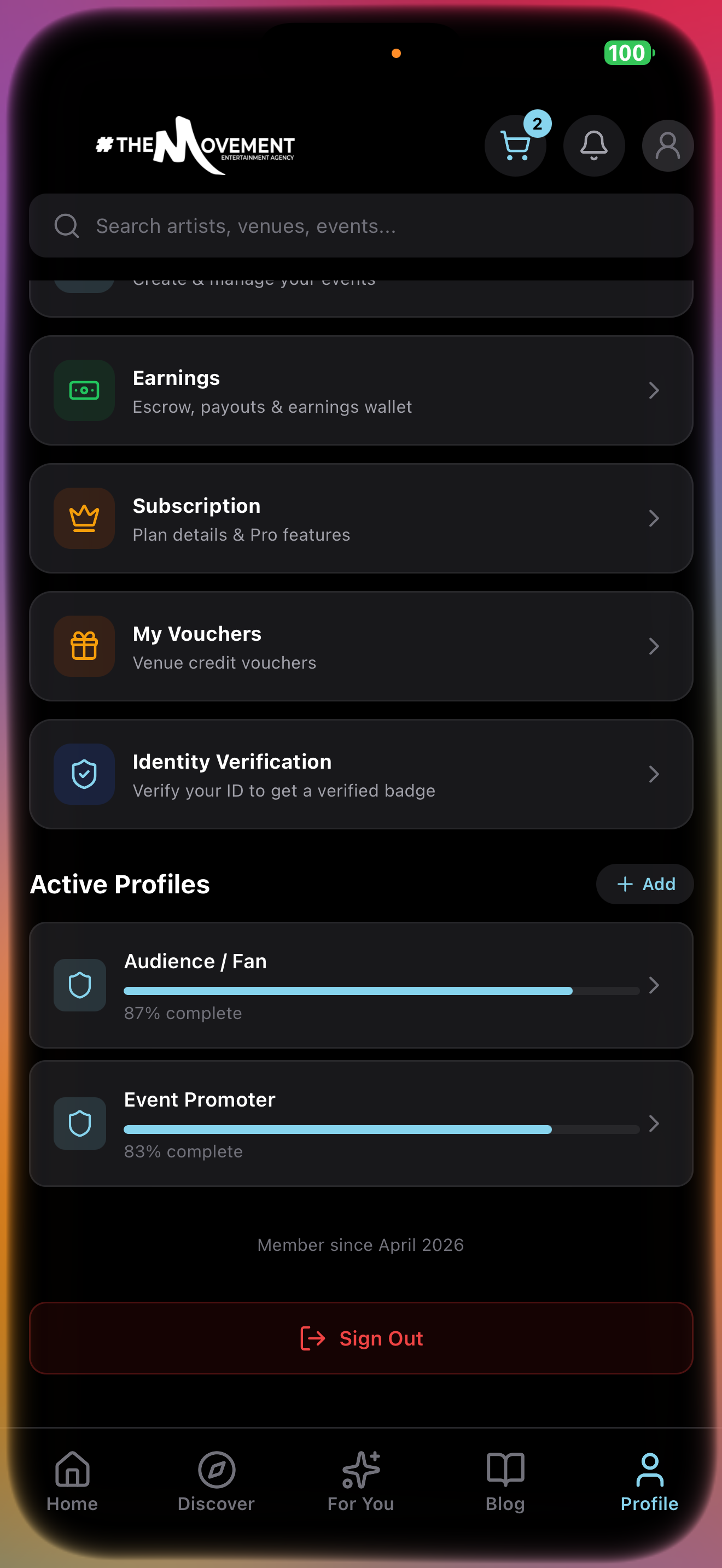This screenshot has height=1568, width=722.
Task: Click the Add button next to Active Profiles
Action: [644, 884]
